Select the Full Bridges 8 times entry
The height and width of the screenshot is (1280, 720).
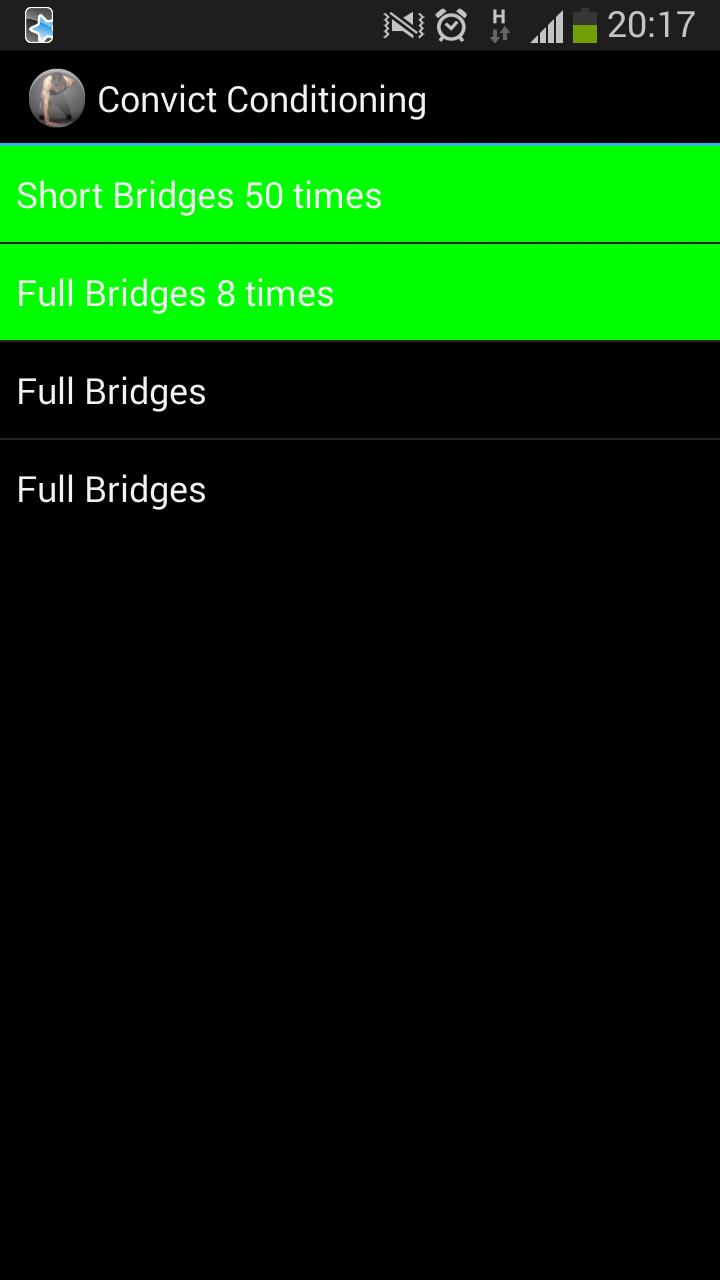coord(360,293)
